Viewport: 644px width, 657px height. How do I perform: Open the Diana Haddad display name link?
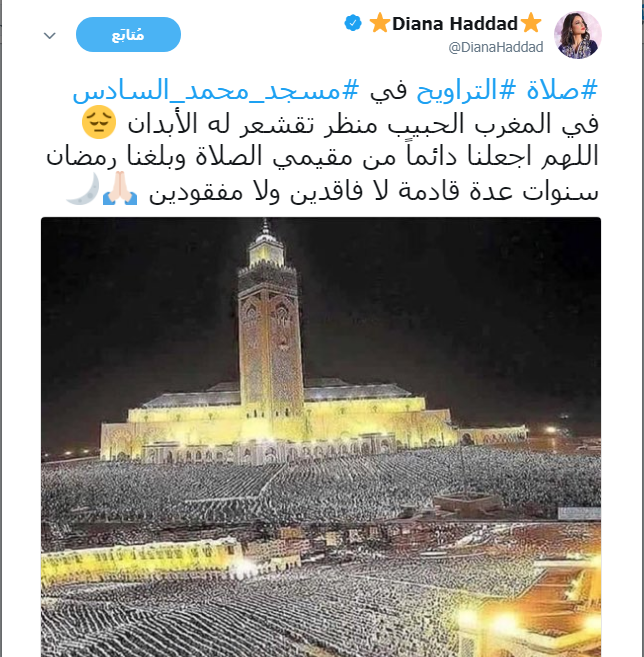click(455, 22)
